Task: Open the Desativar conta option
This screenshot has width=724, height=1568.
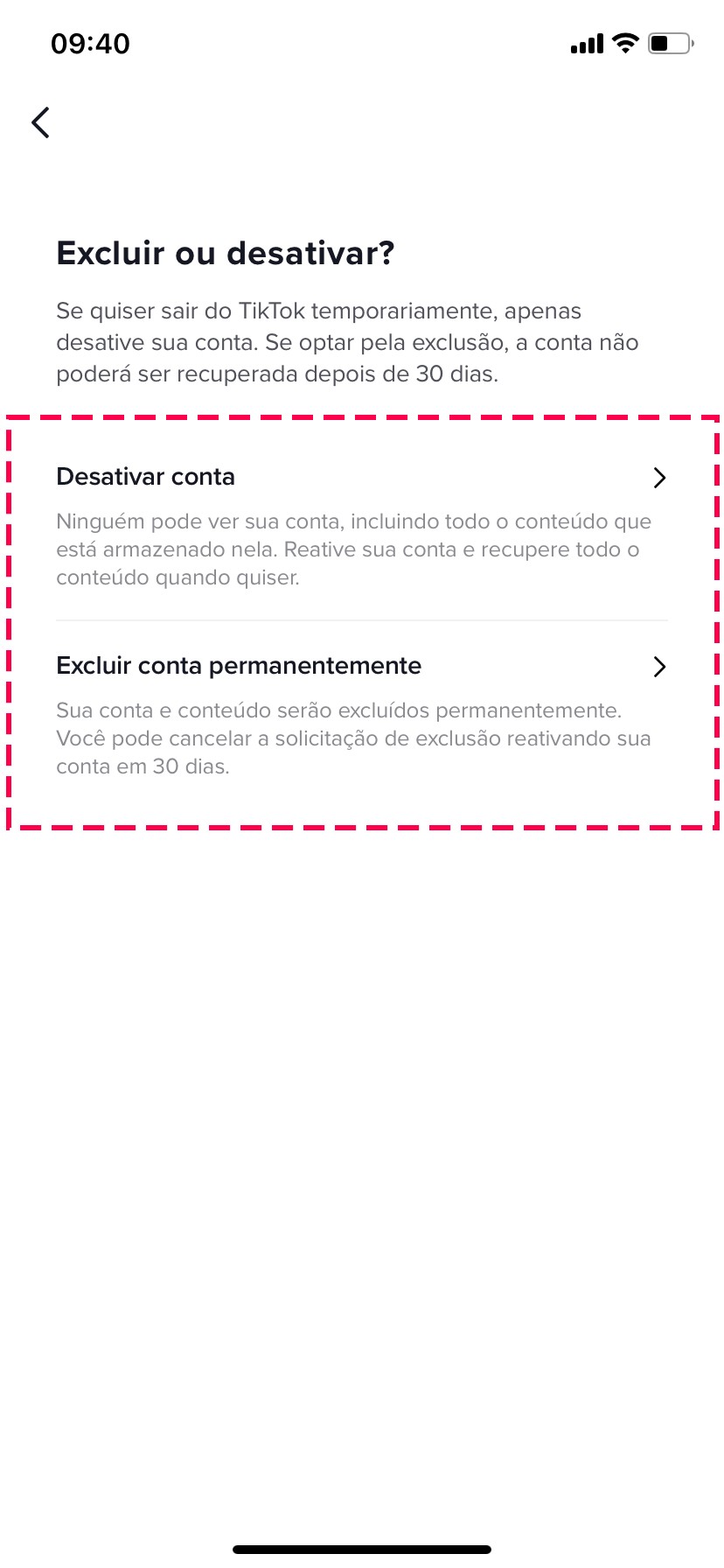Action: (x=361, y=478)
